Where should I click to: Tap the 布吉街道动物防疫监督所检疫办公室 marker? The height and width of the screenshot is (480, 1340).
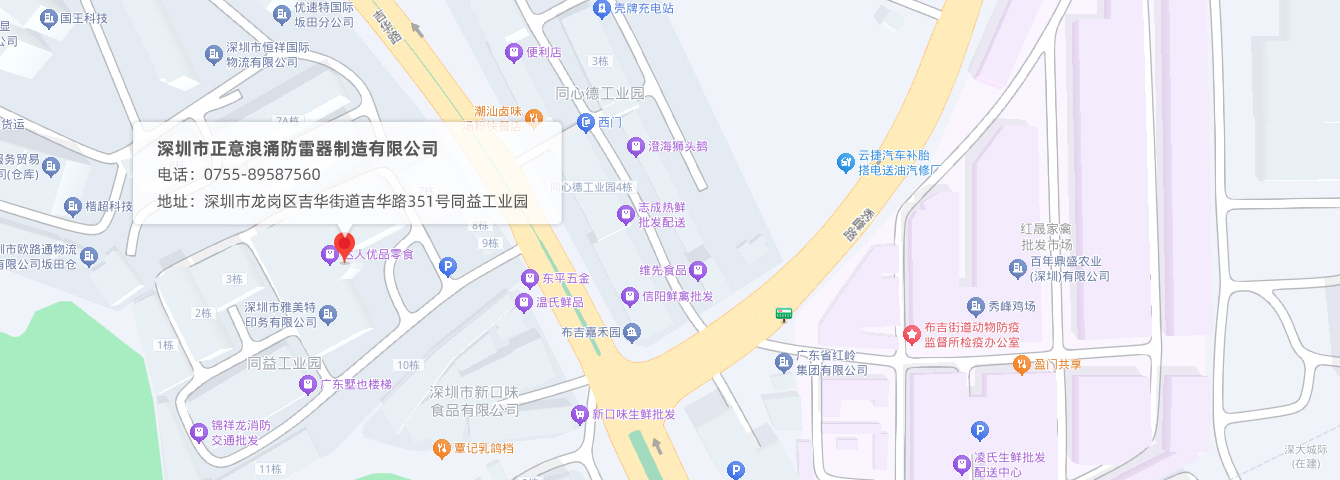[x=911, y=334]
